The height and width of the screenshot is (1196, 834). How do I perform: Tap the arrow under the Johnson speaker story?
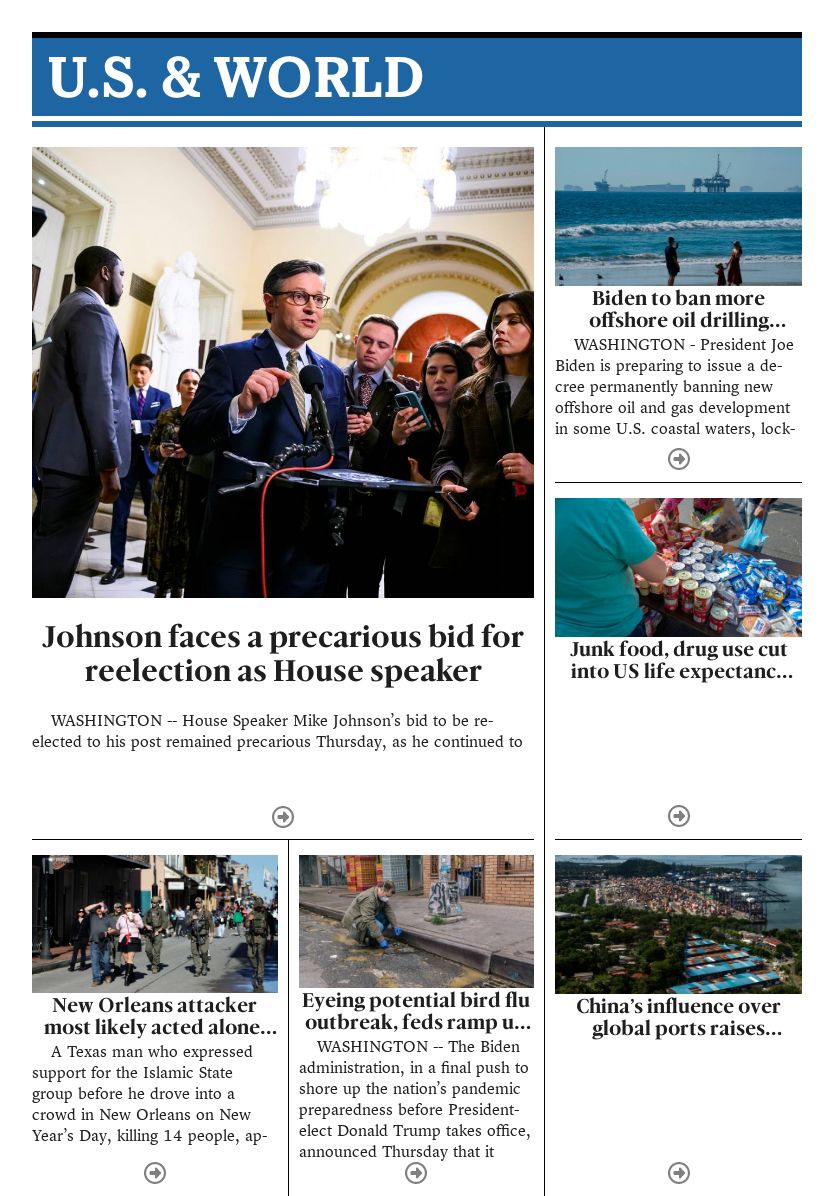(x=283, y=817)
